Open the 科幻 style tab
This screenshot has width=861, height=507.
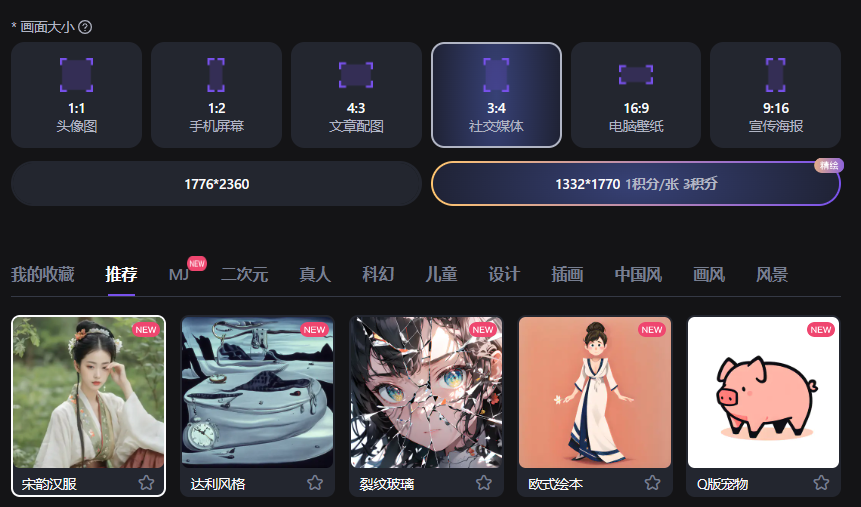coord(378,274)
